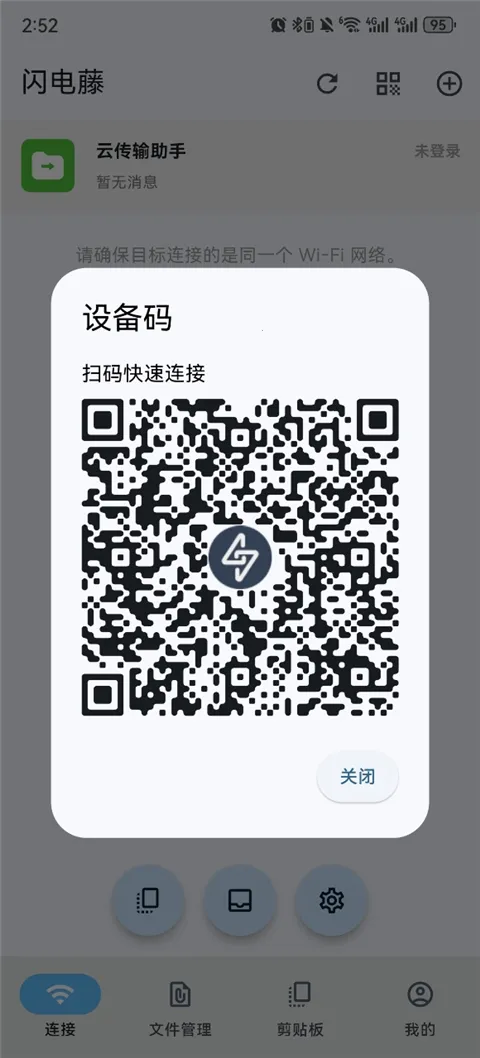This screenshot has width=480, height=1058.
Task: Open the 云传输助手 row
Action: click(240, 165)
